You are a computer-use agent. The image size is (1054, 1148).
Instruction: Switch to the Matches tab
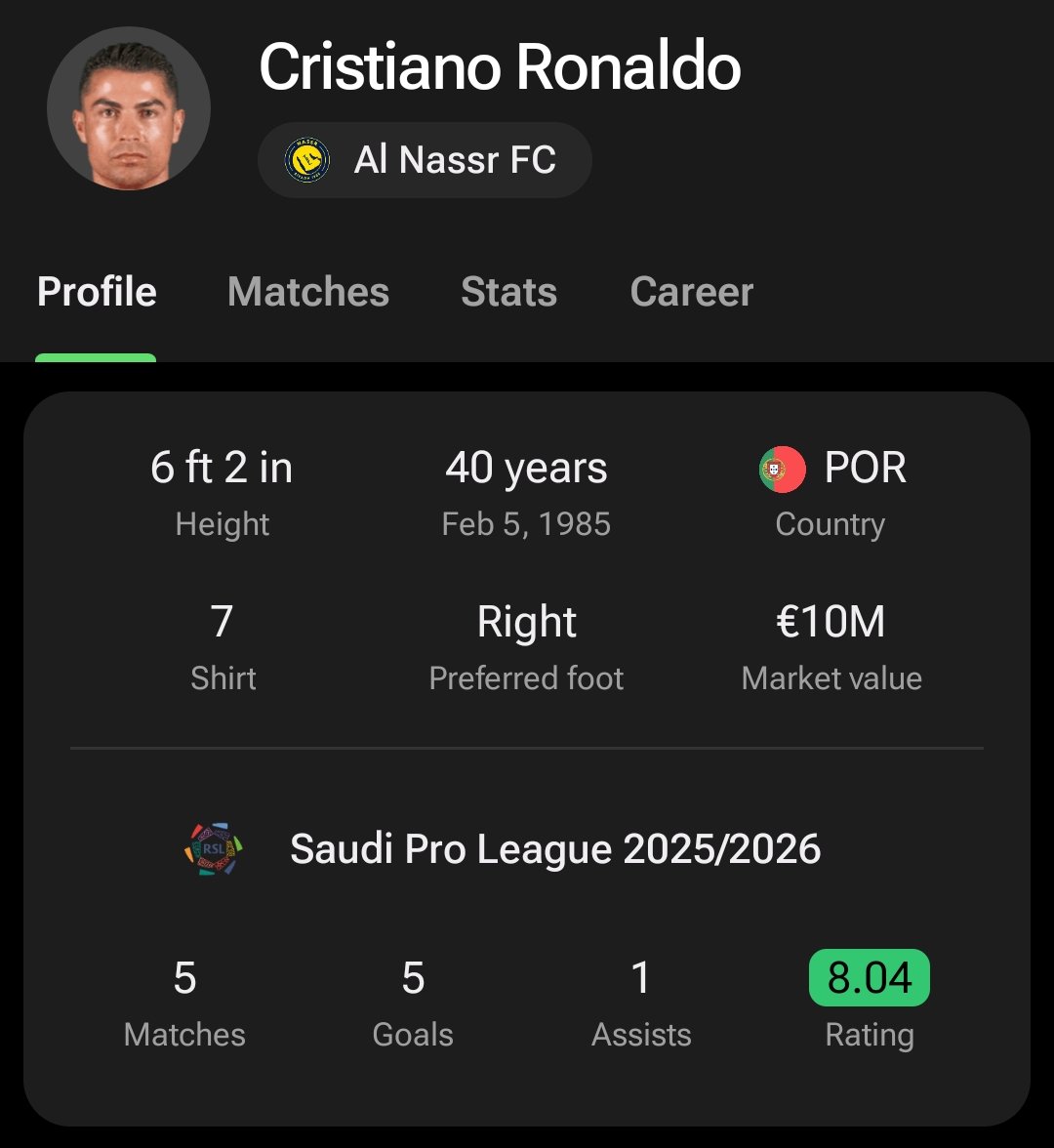click(307, 292)
